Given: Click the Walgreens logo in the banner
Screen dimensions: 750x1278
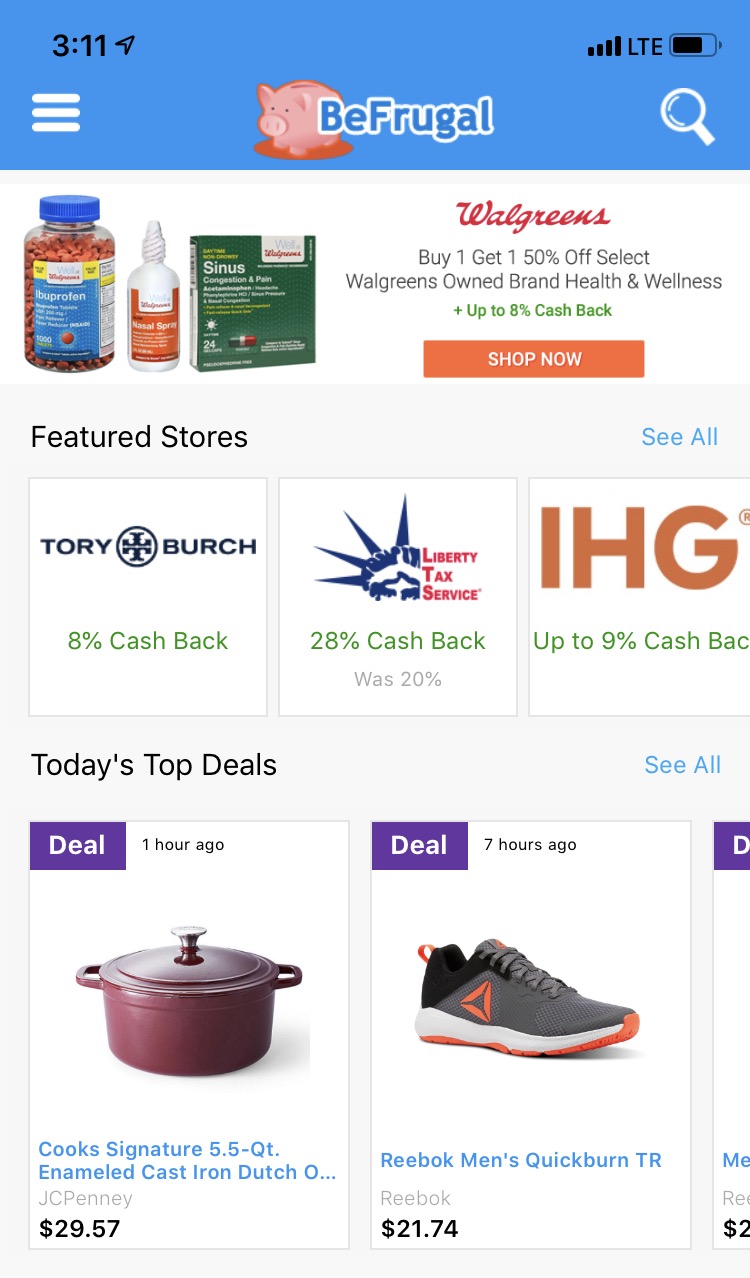Looking at the screenshot, I should (533, 216).
